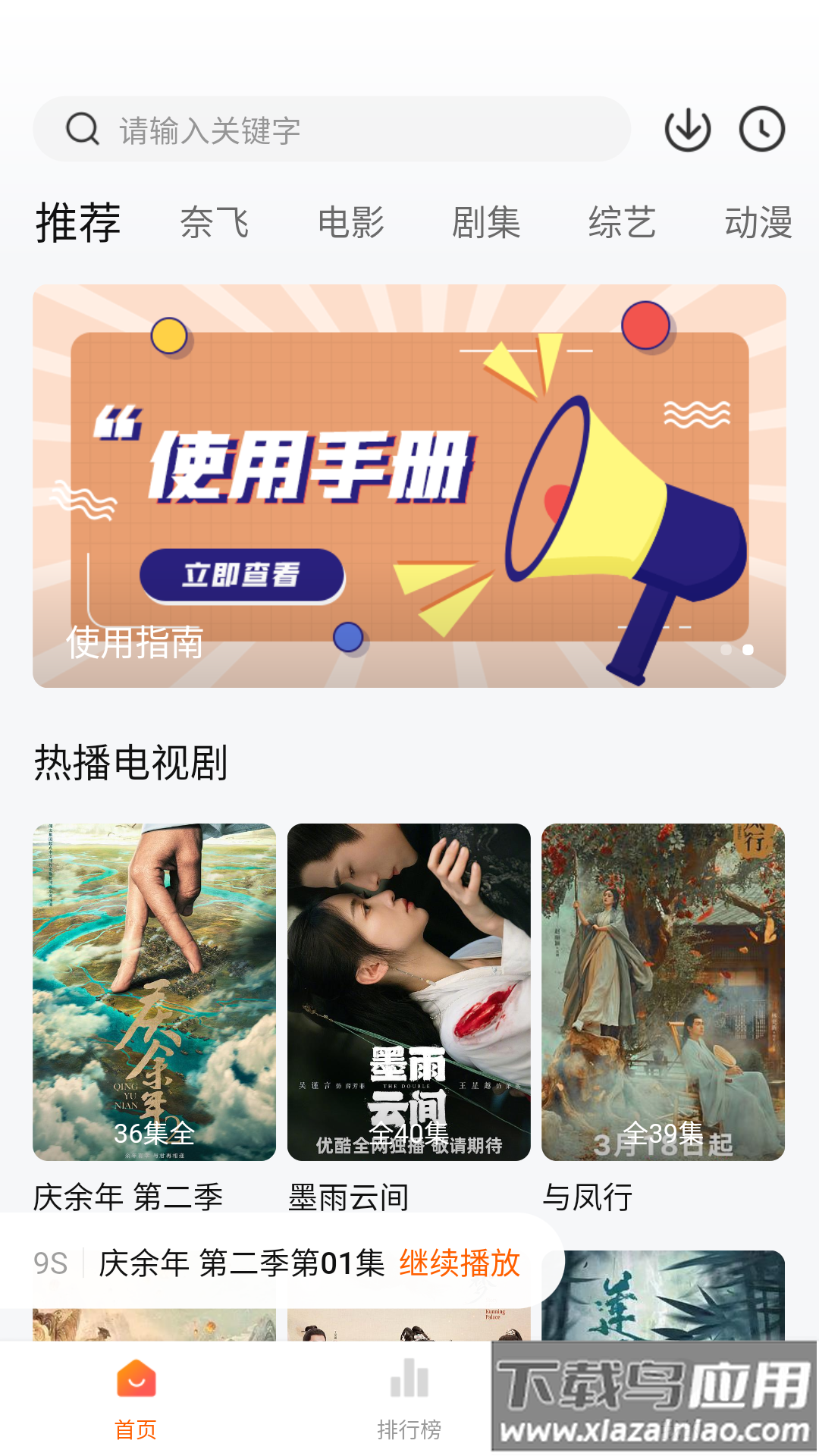Click the search magnifier icon
Image resolution: width=819 pixels, height=1456 pixels.
click(x=83, y=129)
